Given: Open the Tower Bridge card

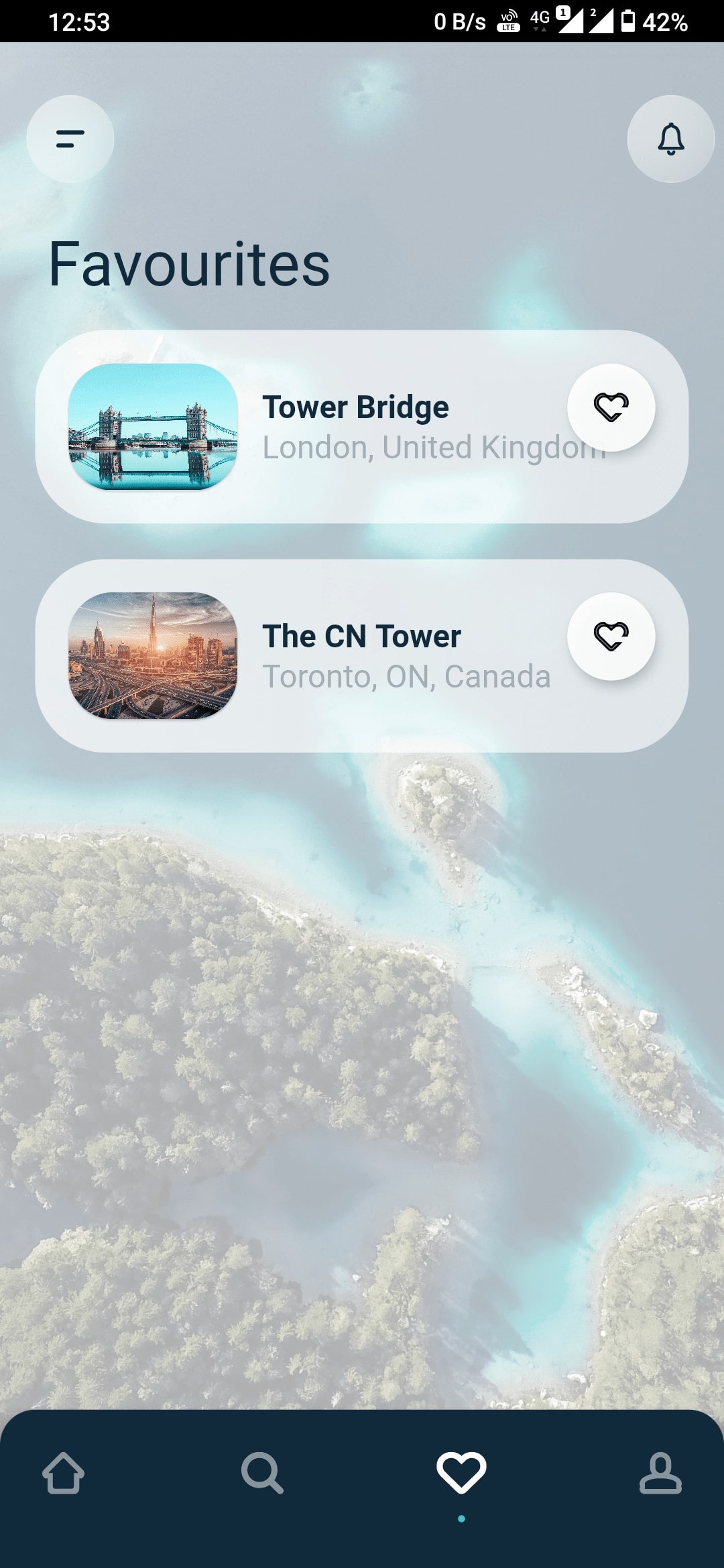Looking at the screenshot, I should [x=355, y=426].
